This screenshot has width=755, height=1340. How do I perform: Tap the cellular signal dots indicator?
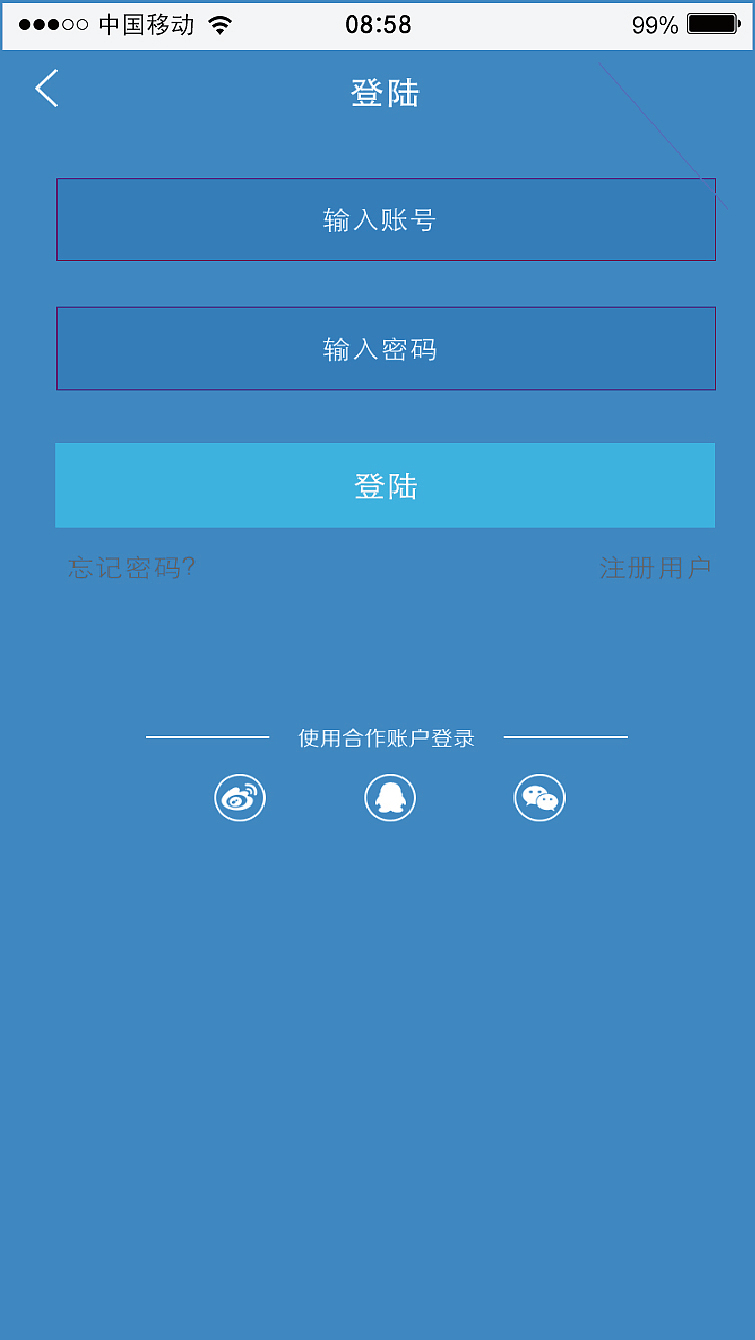pos(40,24)
